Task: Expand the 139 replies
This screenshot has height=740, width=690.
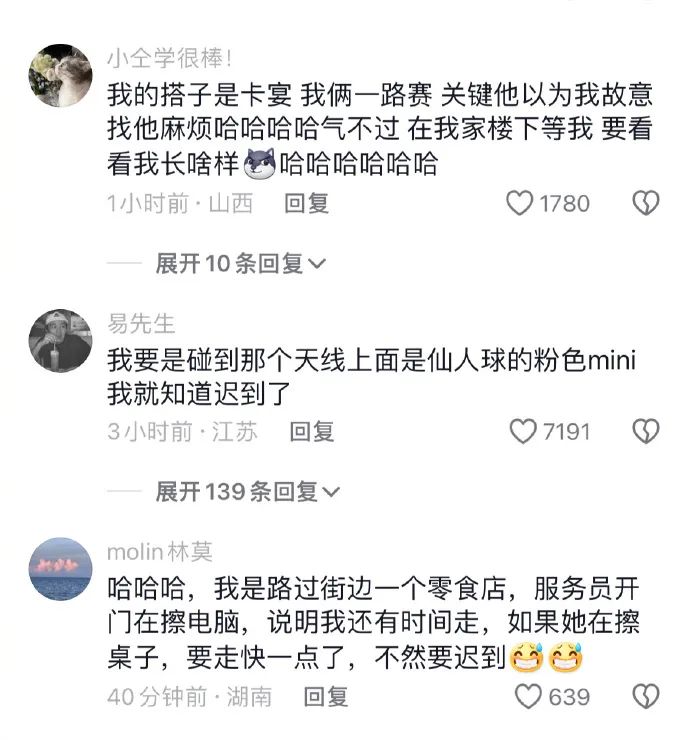Action: [x=248, y=492]
